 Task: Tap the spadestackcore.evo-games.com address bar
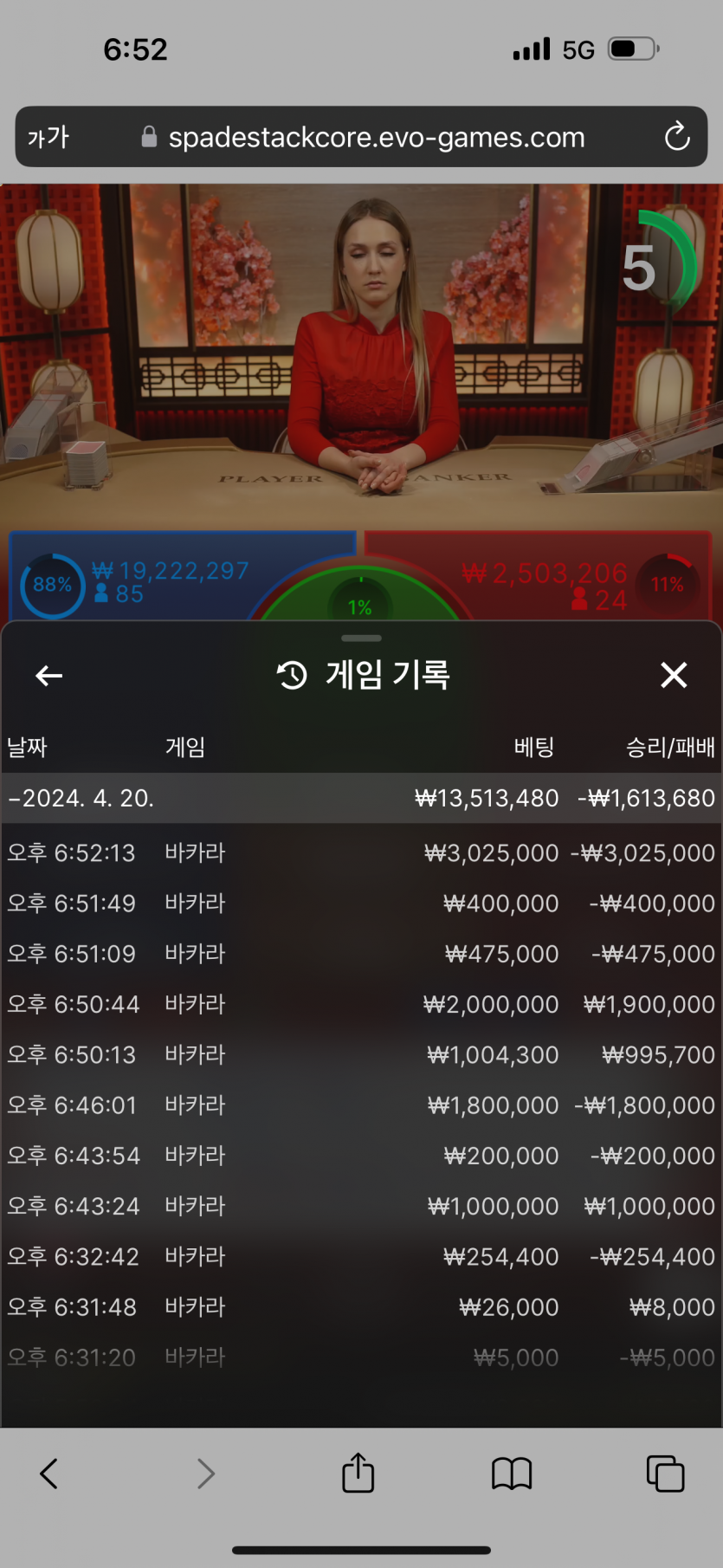376,137
